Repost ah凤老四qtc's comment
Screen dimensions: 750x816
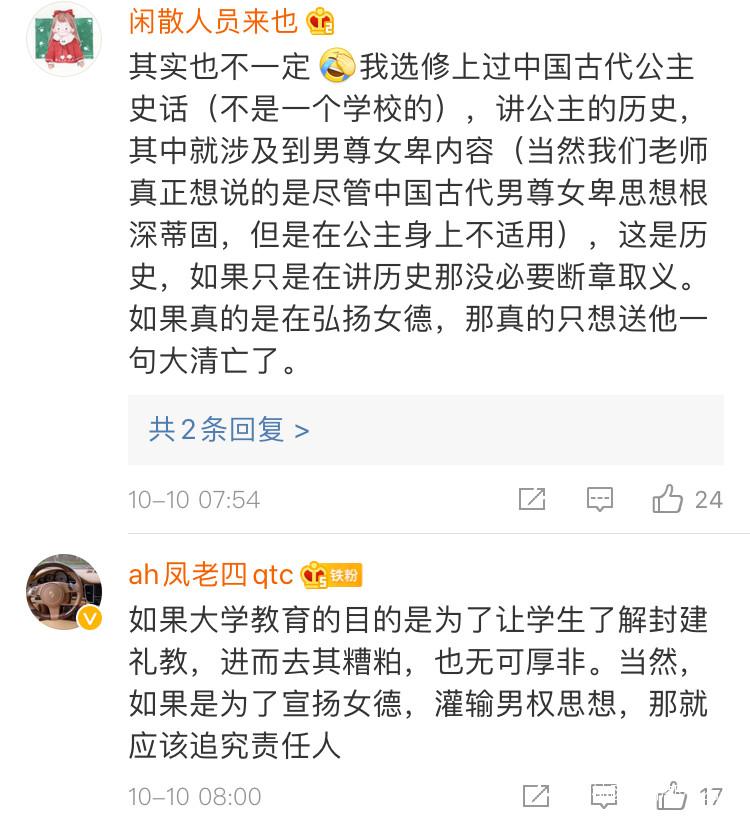tap(536, 796)
